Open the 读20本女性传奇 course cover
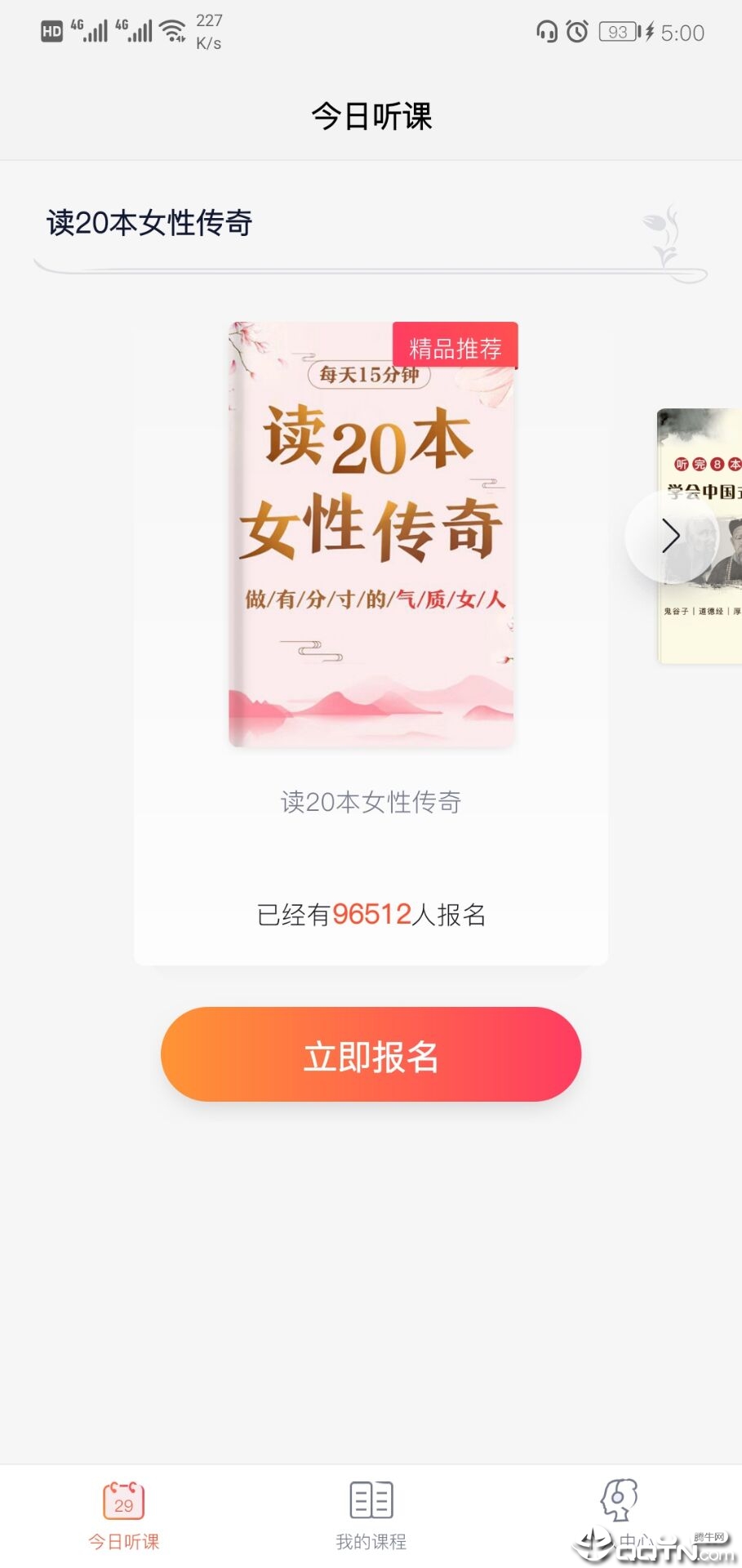The height and width of the screenshot is (1568, 742). point(371,535)
